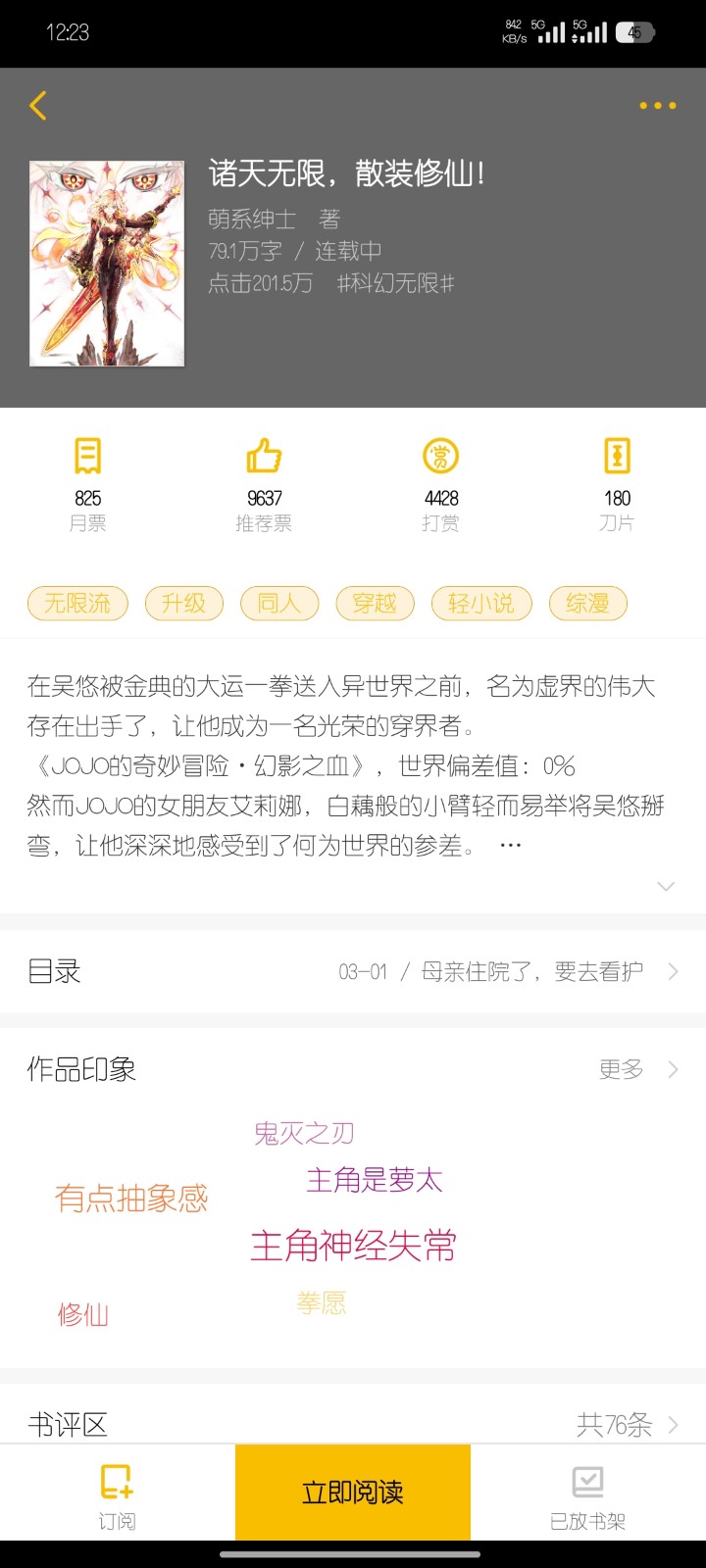Screen dimensions: 706x1568
Task: Tap the 推荐票 recommendation thumbs-up icon
Action: click(264, 456)
